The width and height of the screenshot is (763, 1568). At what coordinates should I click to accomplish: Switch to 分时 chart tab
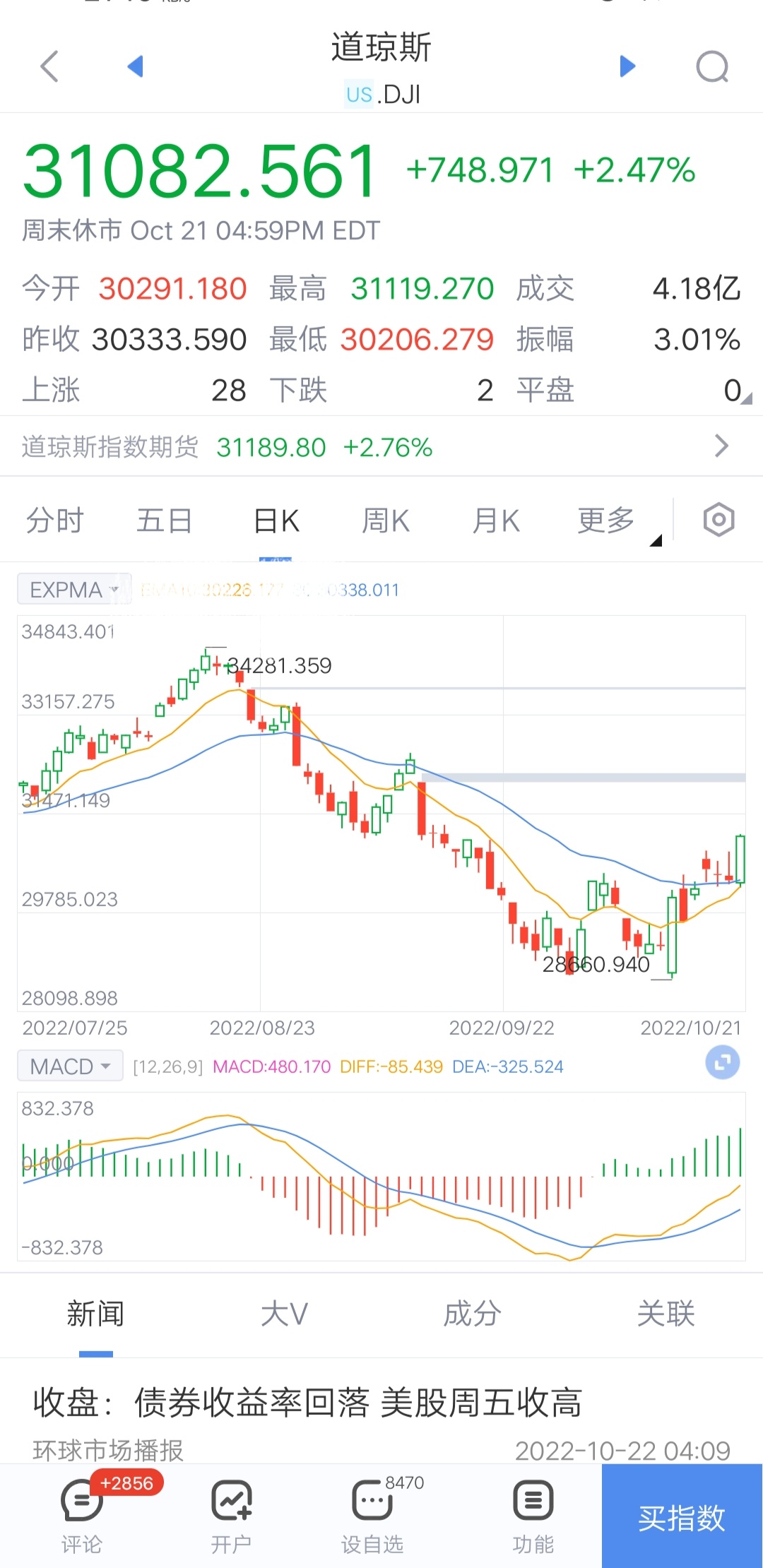(x=55, y=521)
